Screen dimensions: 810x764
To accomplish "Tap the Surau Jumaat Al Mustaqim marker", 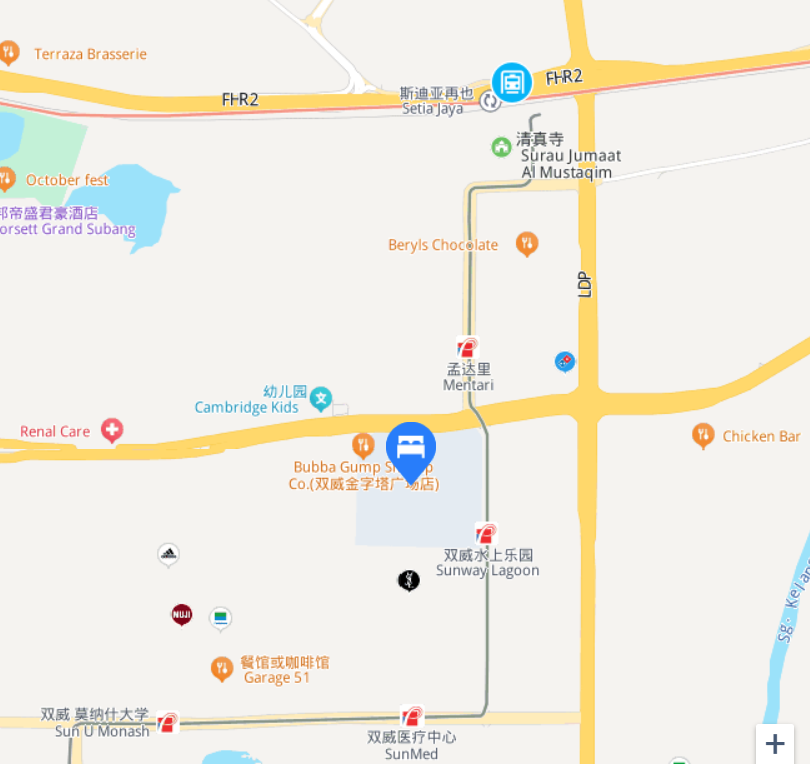I will [x=501, y=147].
